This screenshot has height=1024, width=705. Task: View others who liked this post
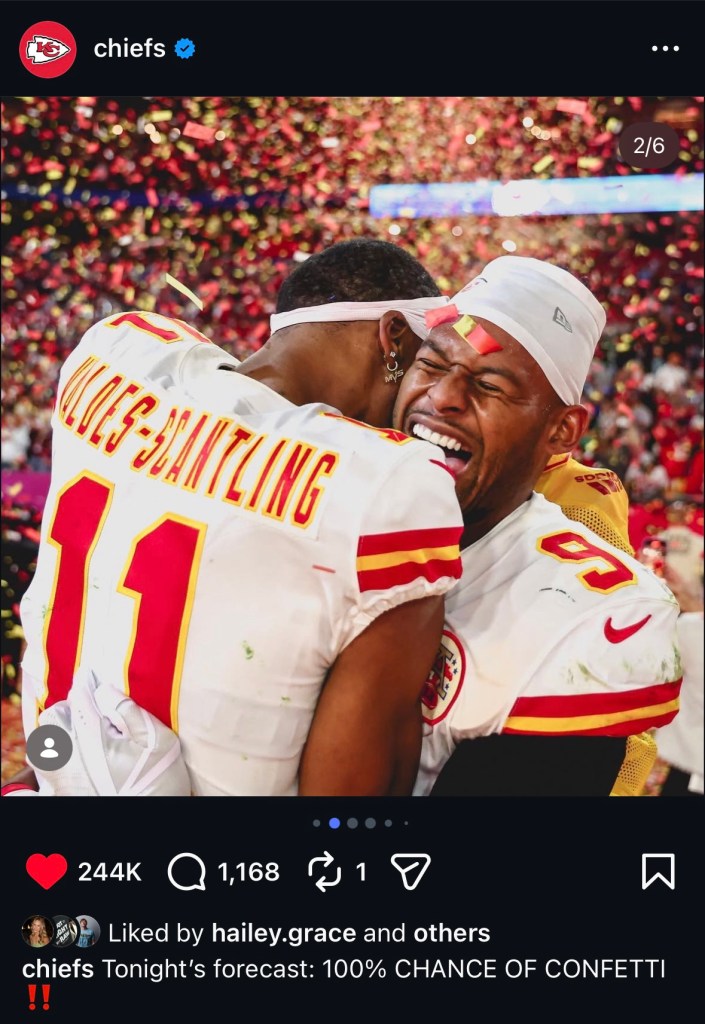450,934
